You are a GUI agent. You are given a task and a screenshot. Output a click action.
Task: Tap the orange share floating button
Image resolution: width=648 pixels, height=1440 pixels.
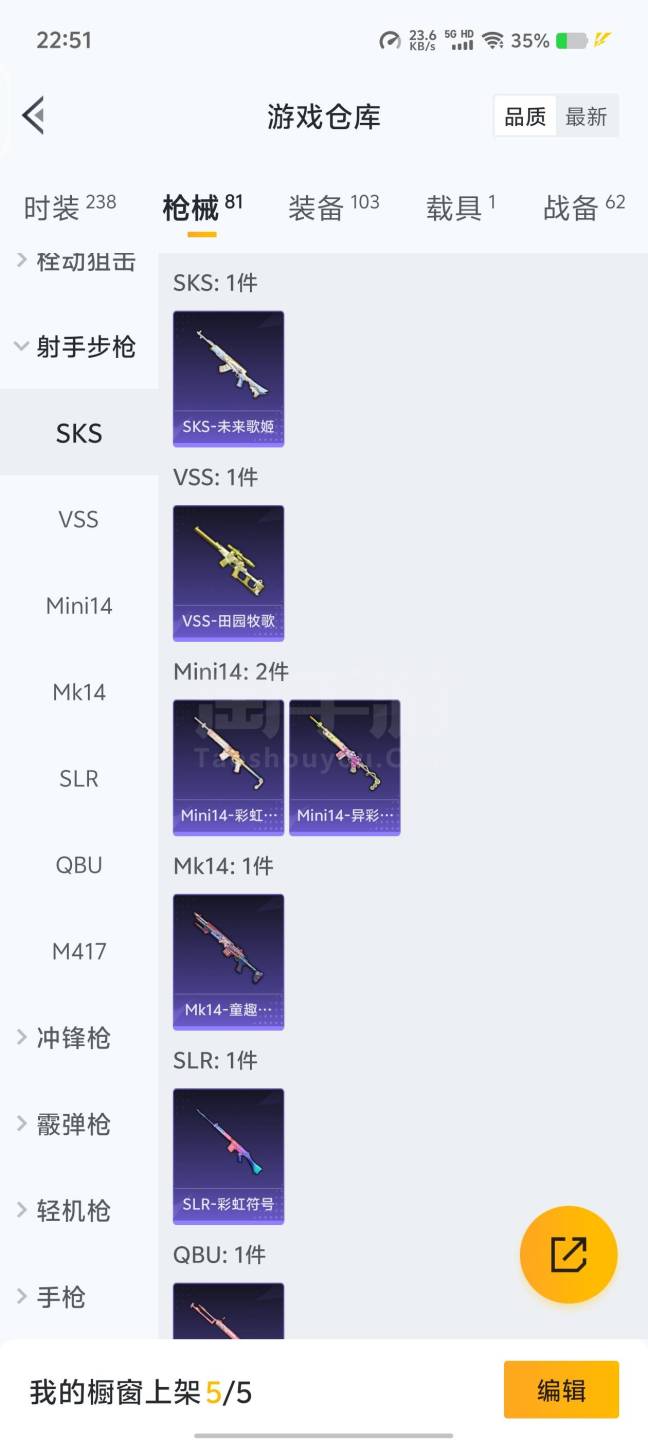point(568,1254)
